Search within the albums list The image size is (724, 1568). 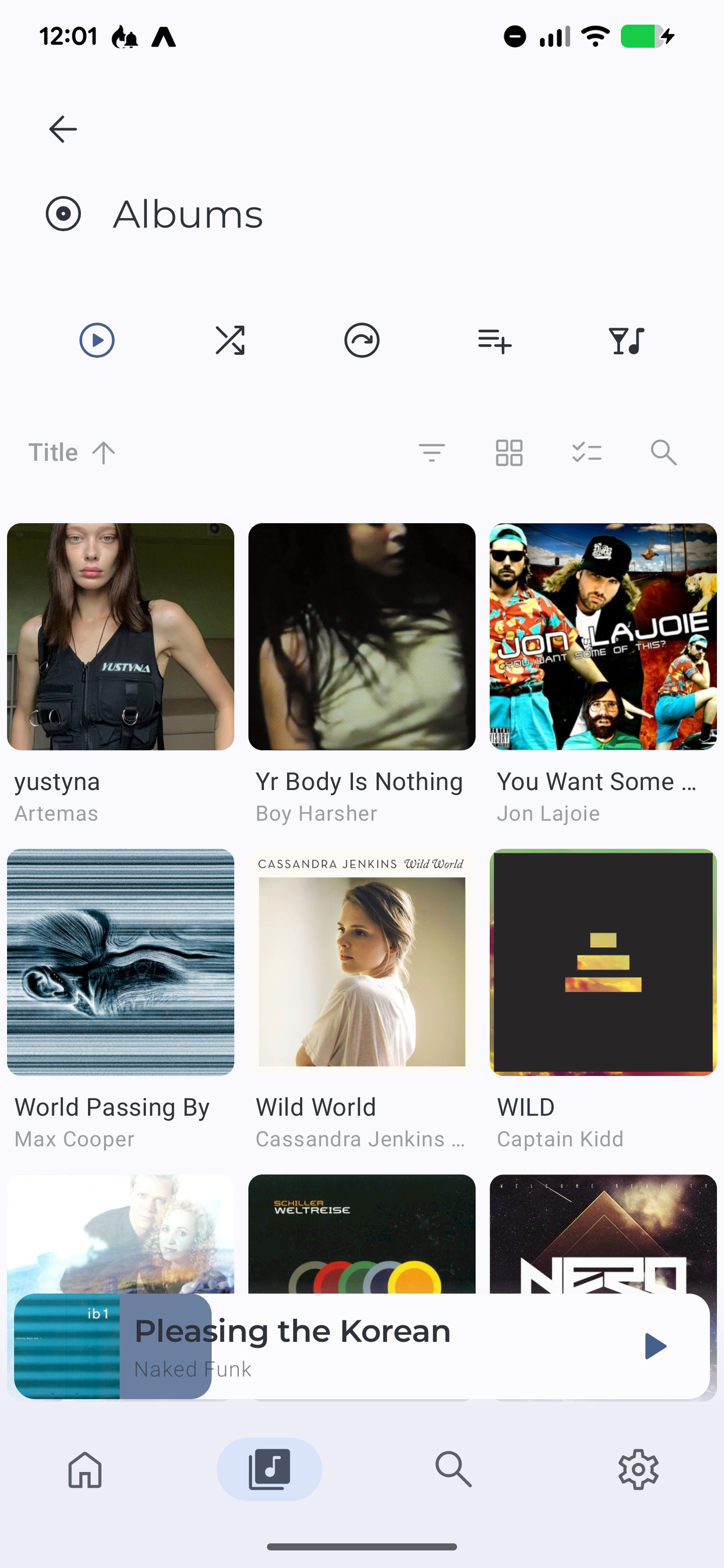663,453
